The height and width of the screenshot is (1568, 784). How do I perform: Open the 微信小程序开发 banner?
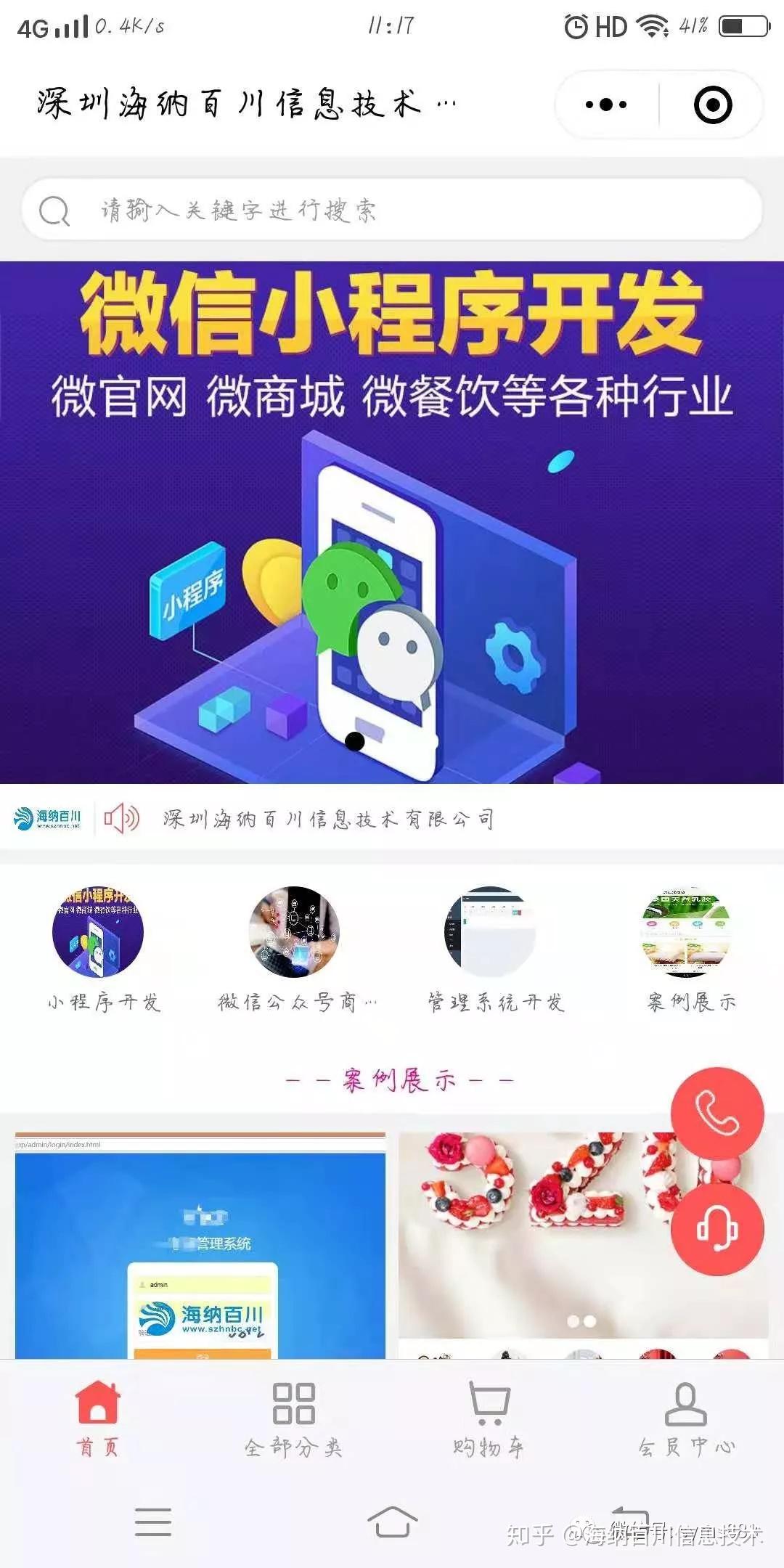[x=392, y=523]
